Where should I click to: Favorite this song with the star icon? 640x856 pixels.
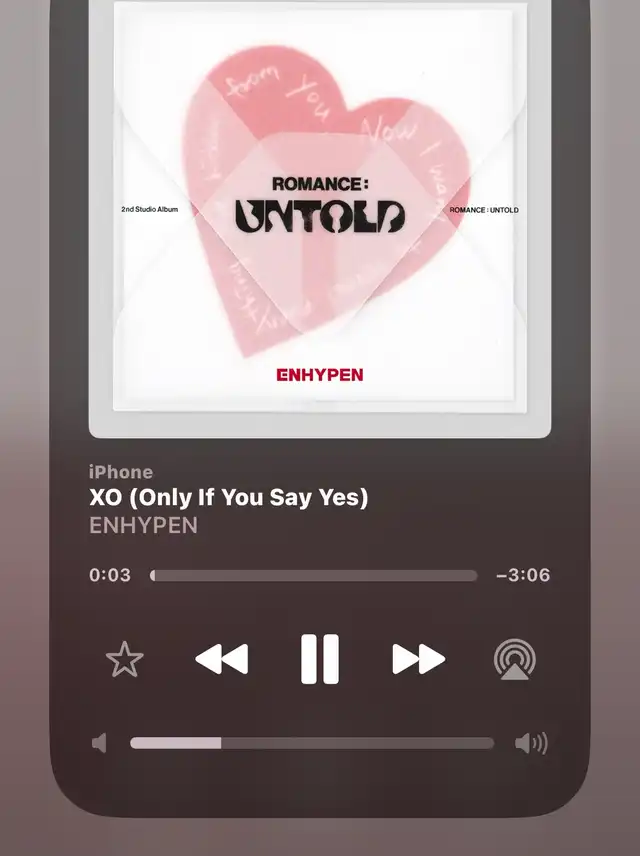tap(125, 660)
